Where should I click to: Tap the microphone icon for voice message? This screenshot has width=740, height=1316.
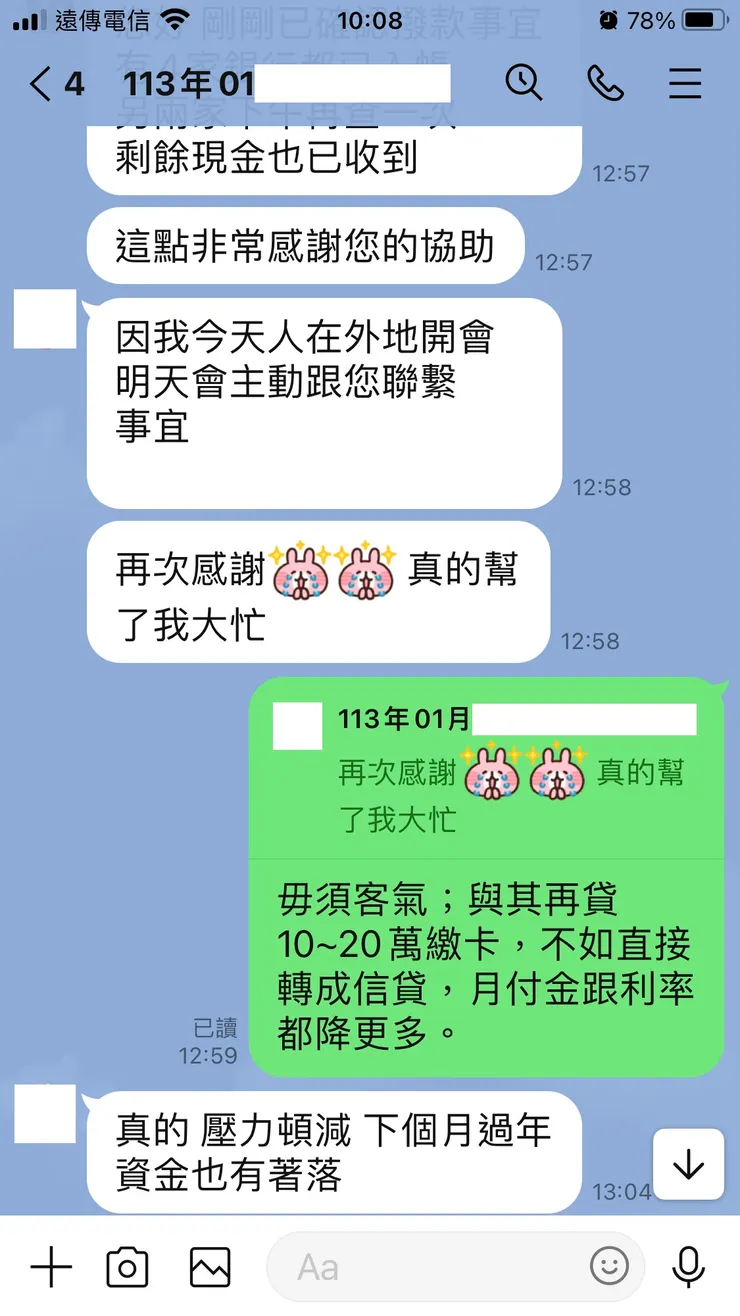click(687, 1266)
